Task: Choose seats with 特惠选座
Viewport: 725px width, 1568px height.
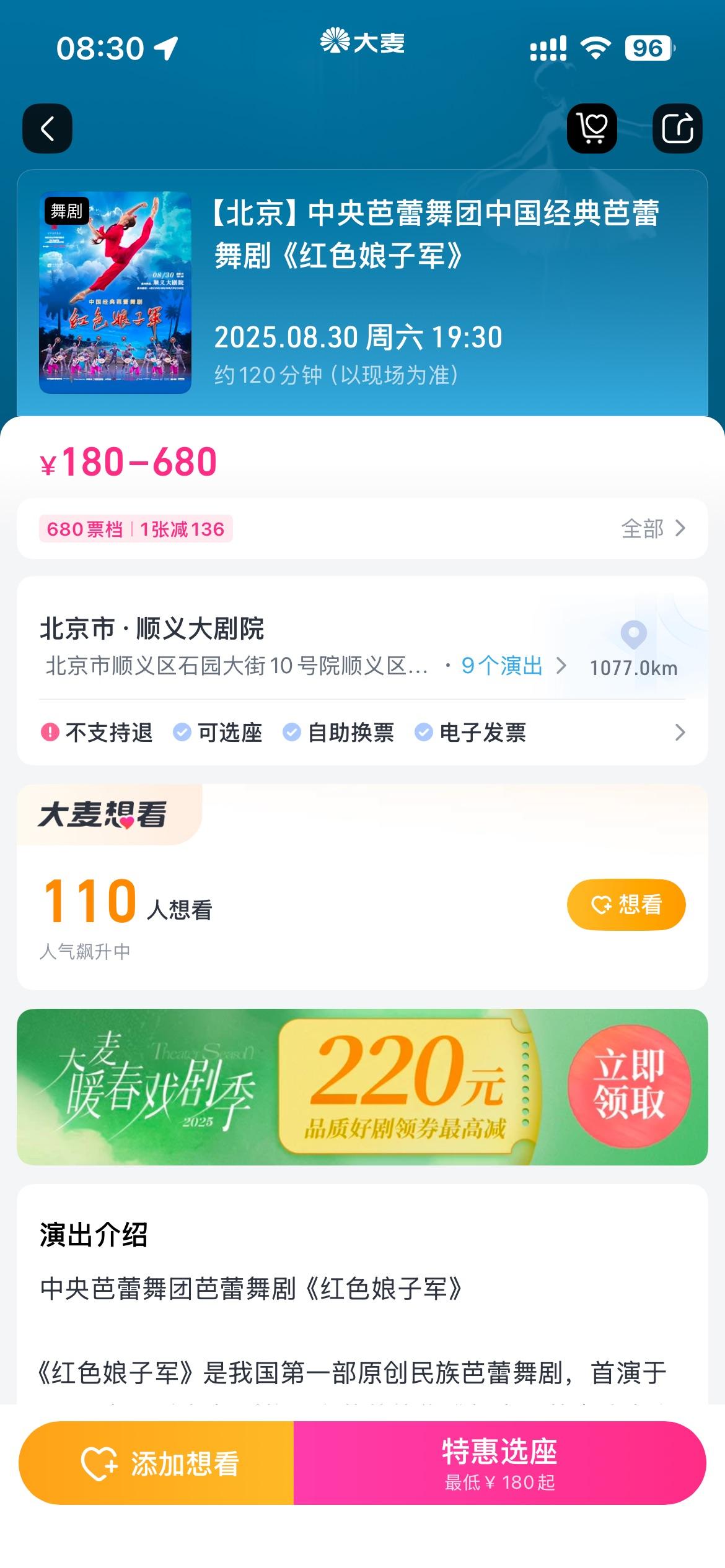Action: click(499, 1464)
